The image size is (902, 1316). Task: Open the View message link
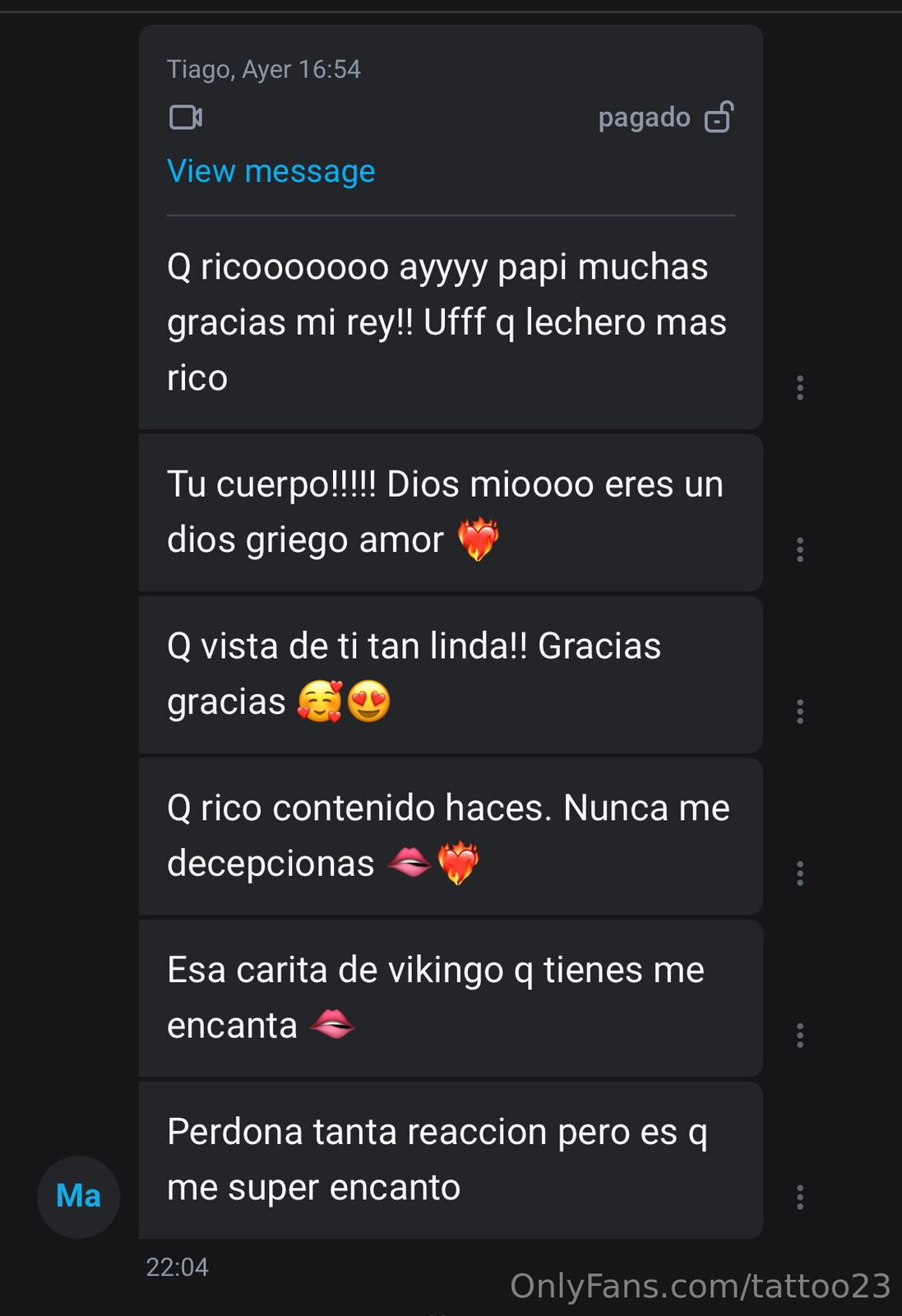tap(271, 171)
